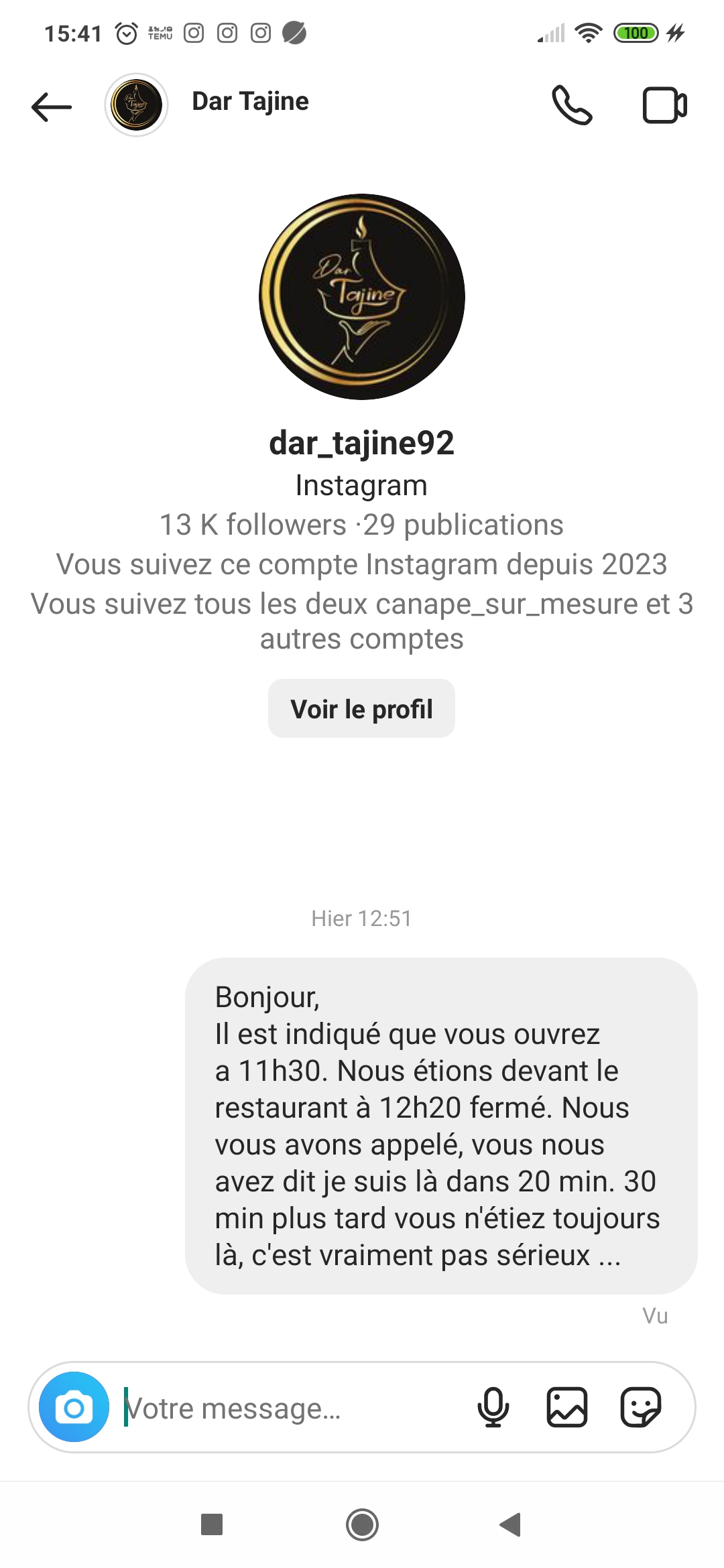Open the large dar_tajine92 profile picture

pos(362,297)
